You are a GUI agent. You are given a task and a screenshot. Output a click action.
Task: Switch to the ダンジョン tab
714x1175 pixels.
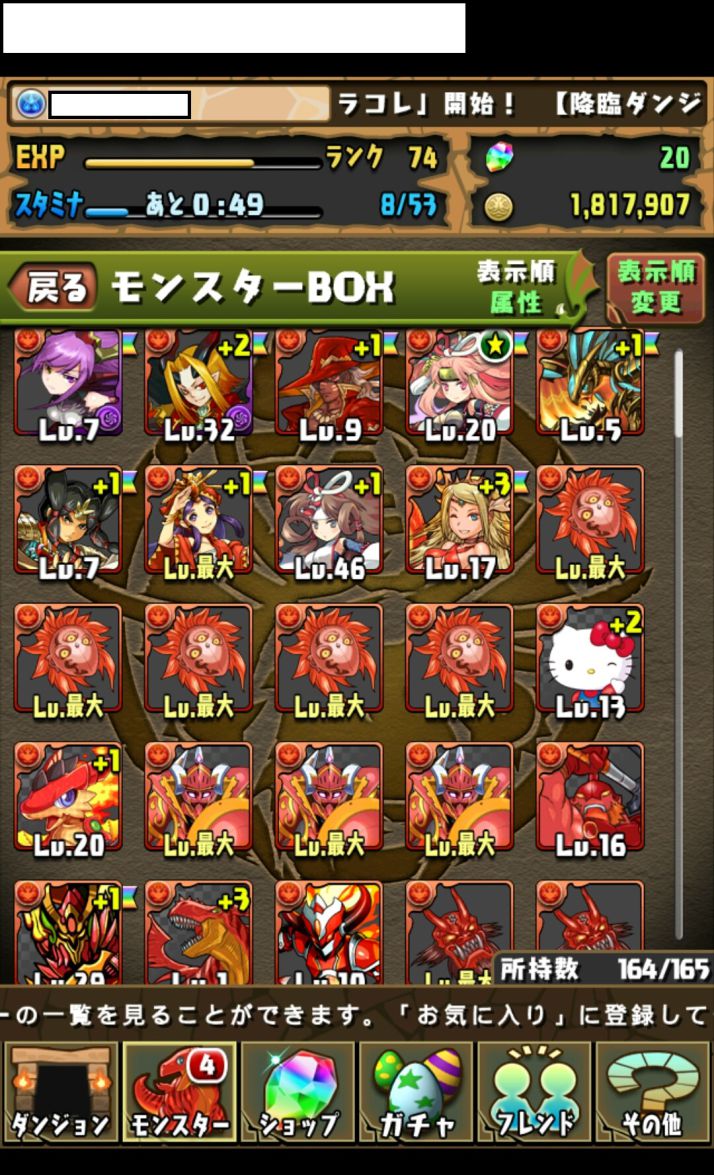pyautogui.click(x=60, y=1092)
